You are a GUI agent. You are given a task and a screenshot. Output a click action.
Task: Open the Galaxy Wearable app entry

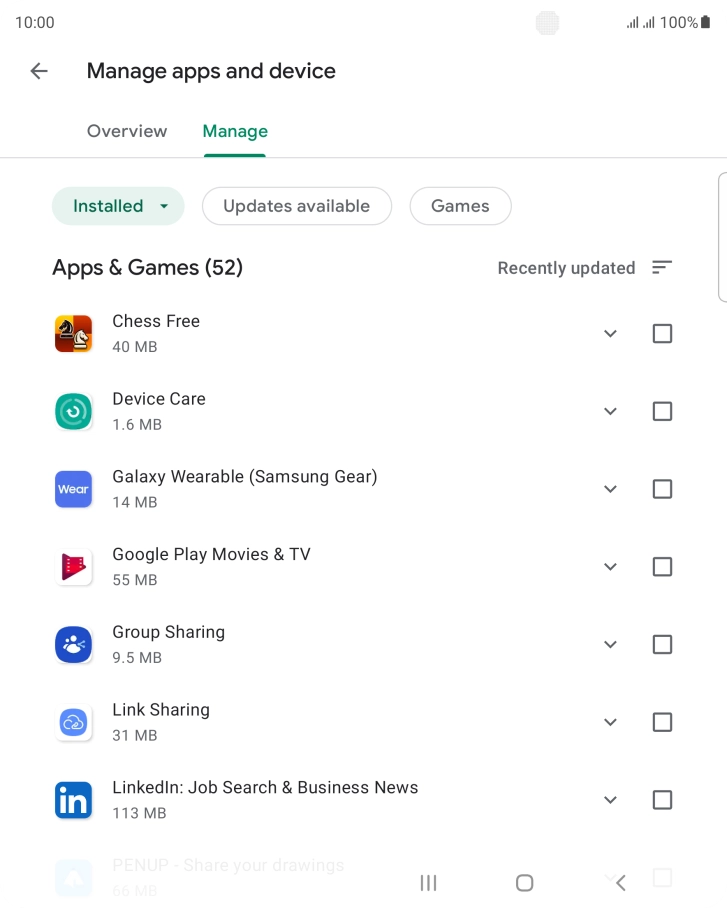point(244,488)
